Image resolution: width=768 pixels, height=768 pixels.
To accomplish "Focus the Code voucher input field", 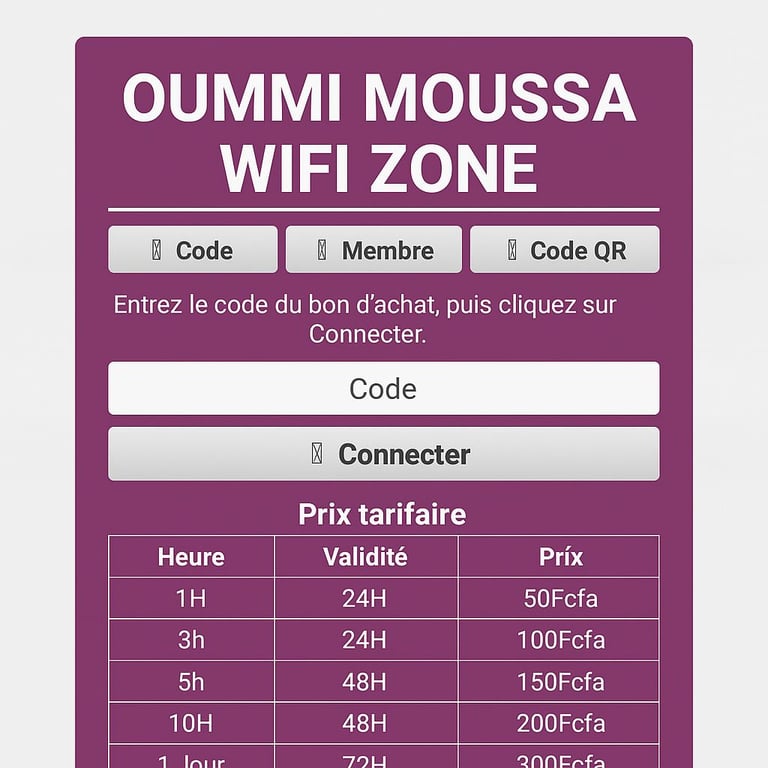I will (383, 388).
